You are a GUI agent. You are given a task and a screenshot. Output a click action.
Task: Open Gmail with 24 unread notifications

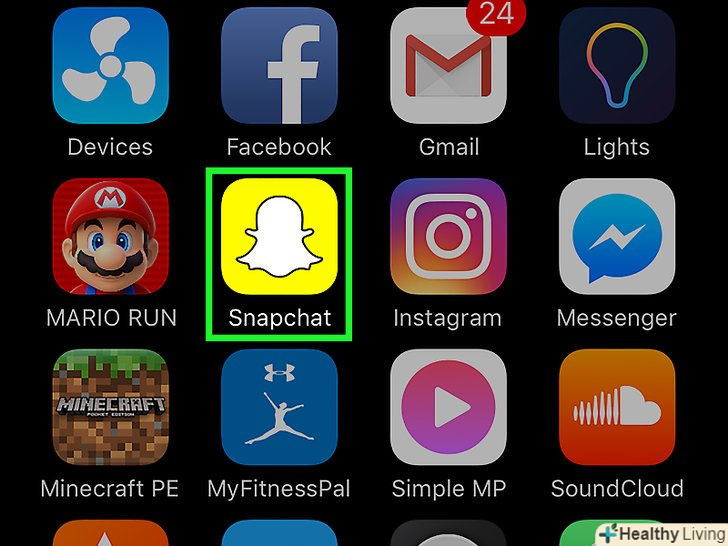(x=447, y=66)
